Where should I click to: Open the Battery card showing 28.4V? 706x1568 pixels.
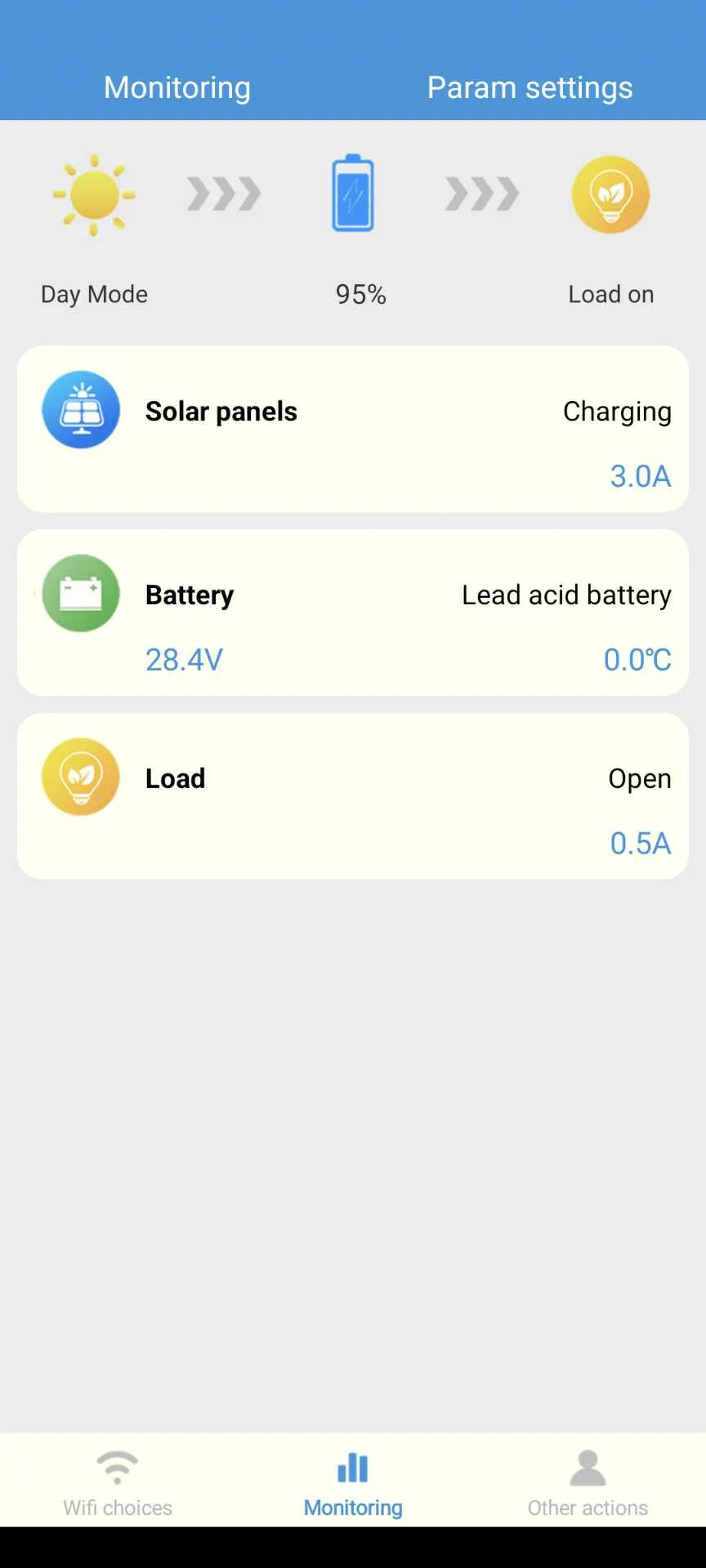point(353,613)
